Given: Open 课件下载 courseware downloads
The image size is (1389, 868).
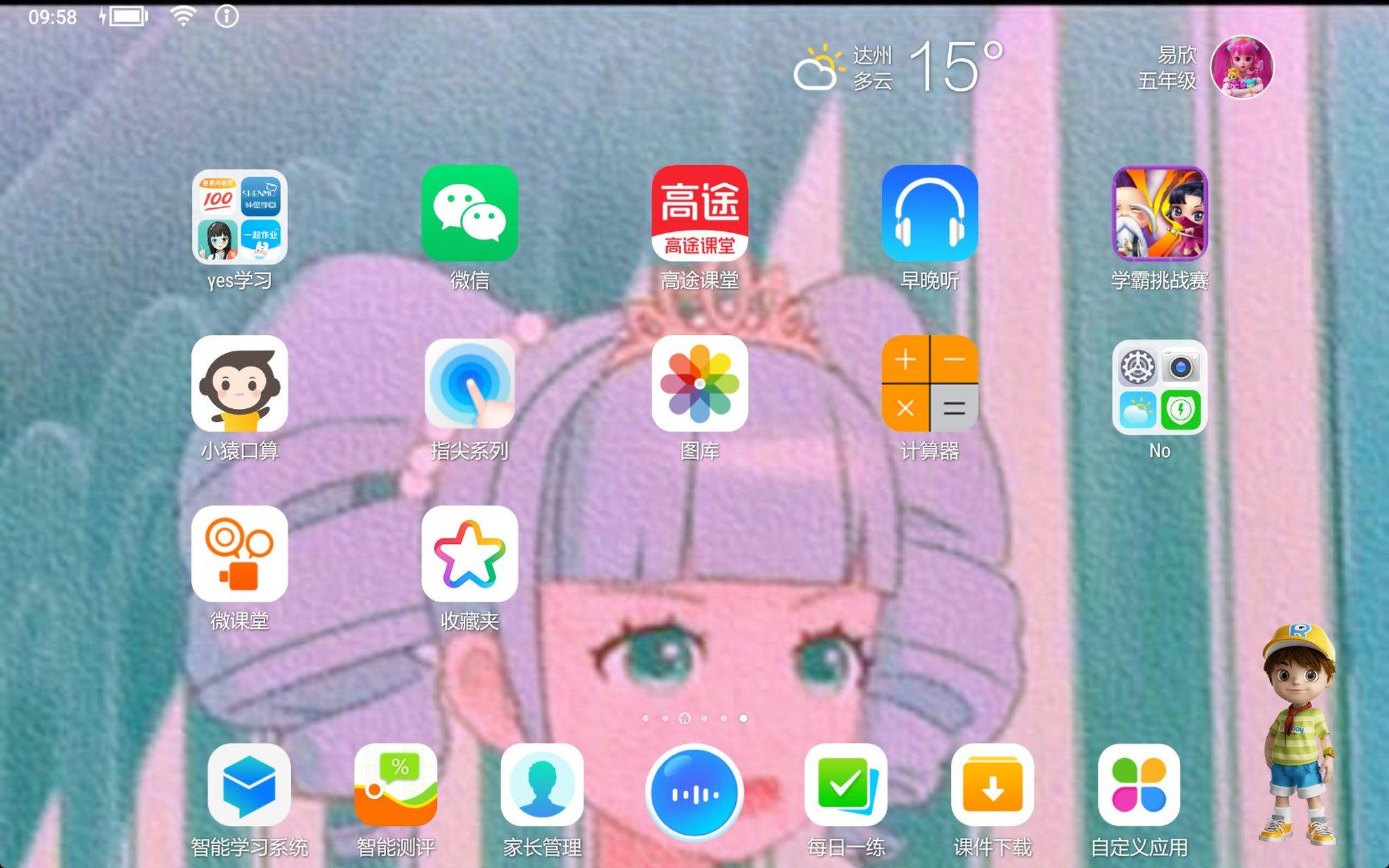Looking at the screenshot, I should (992, 785).
